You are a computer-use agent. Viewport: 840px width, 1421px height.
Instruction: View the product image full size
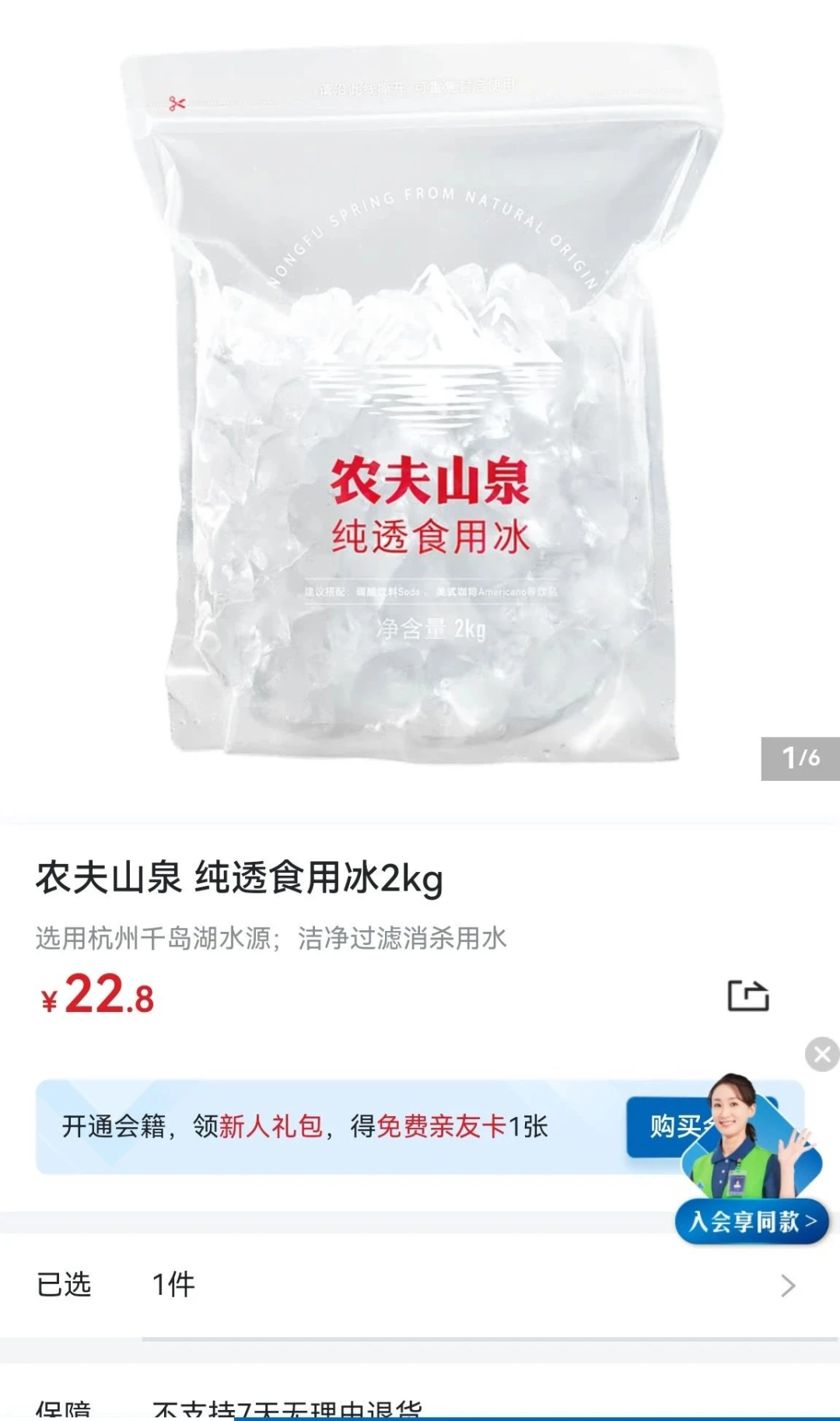point(420,404)
